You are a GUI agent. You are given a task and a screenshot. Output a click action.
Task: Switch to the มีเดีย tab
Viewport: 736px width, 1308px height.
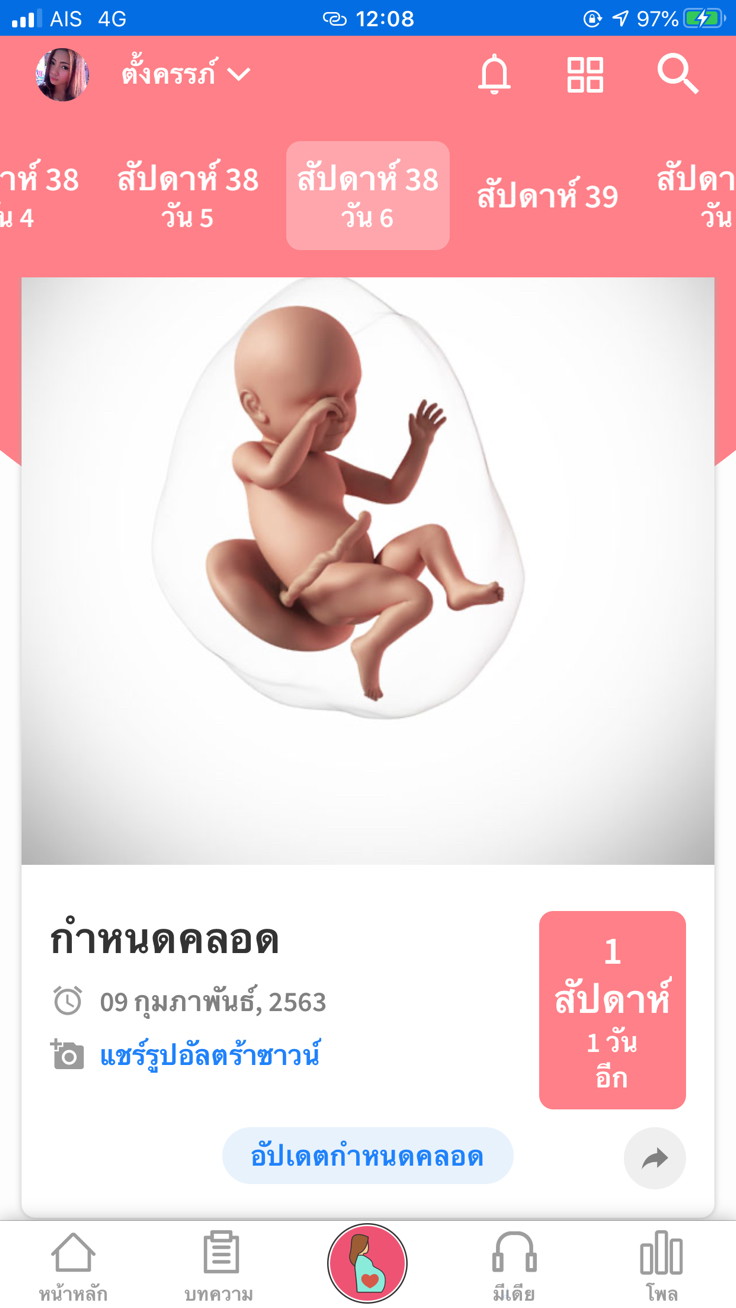[x=514, y=1266]
